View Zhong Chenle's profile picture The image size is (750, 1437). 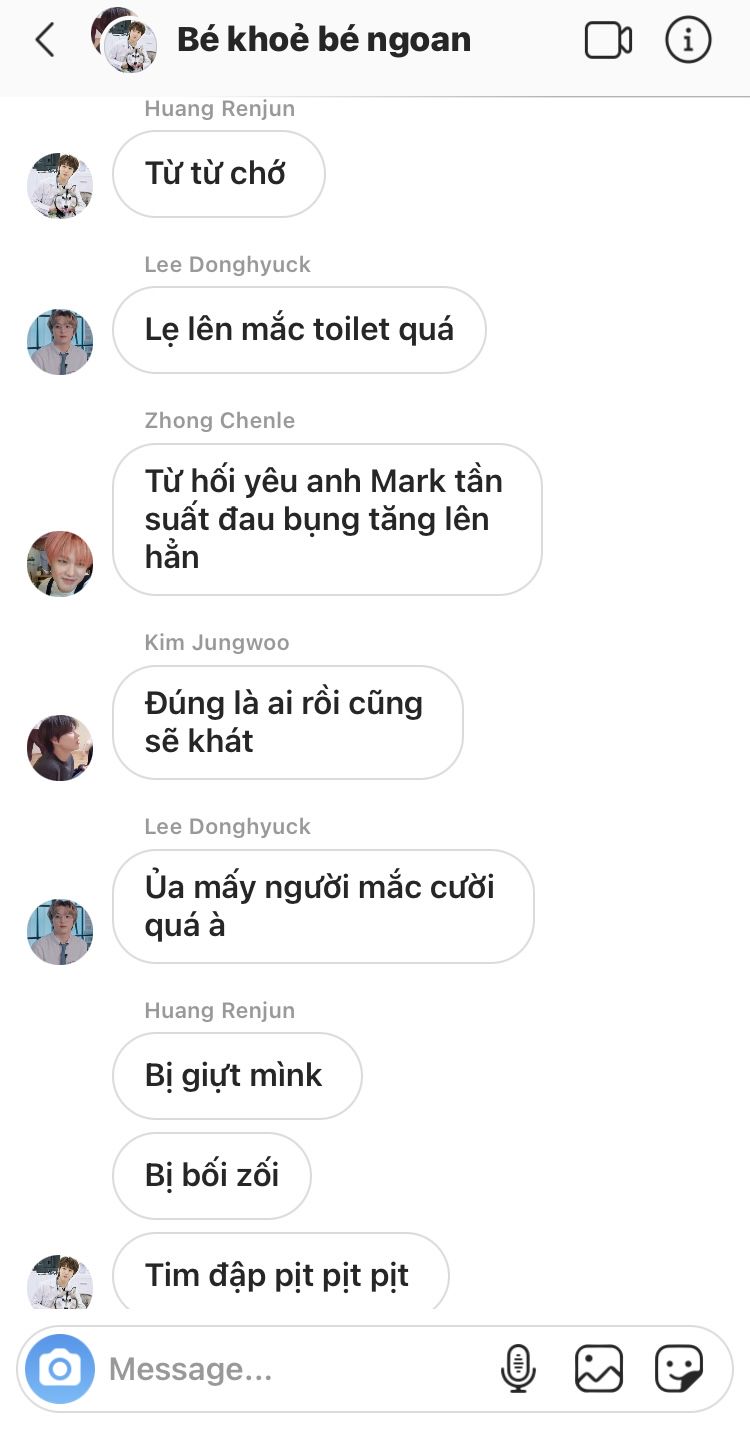click(x=60, y=564)
